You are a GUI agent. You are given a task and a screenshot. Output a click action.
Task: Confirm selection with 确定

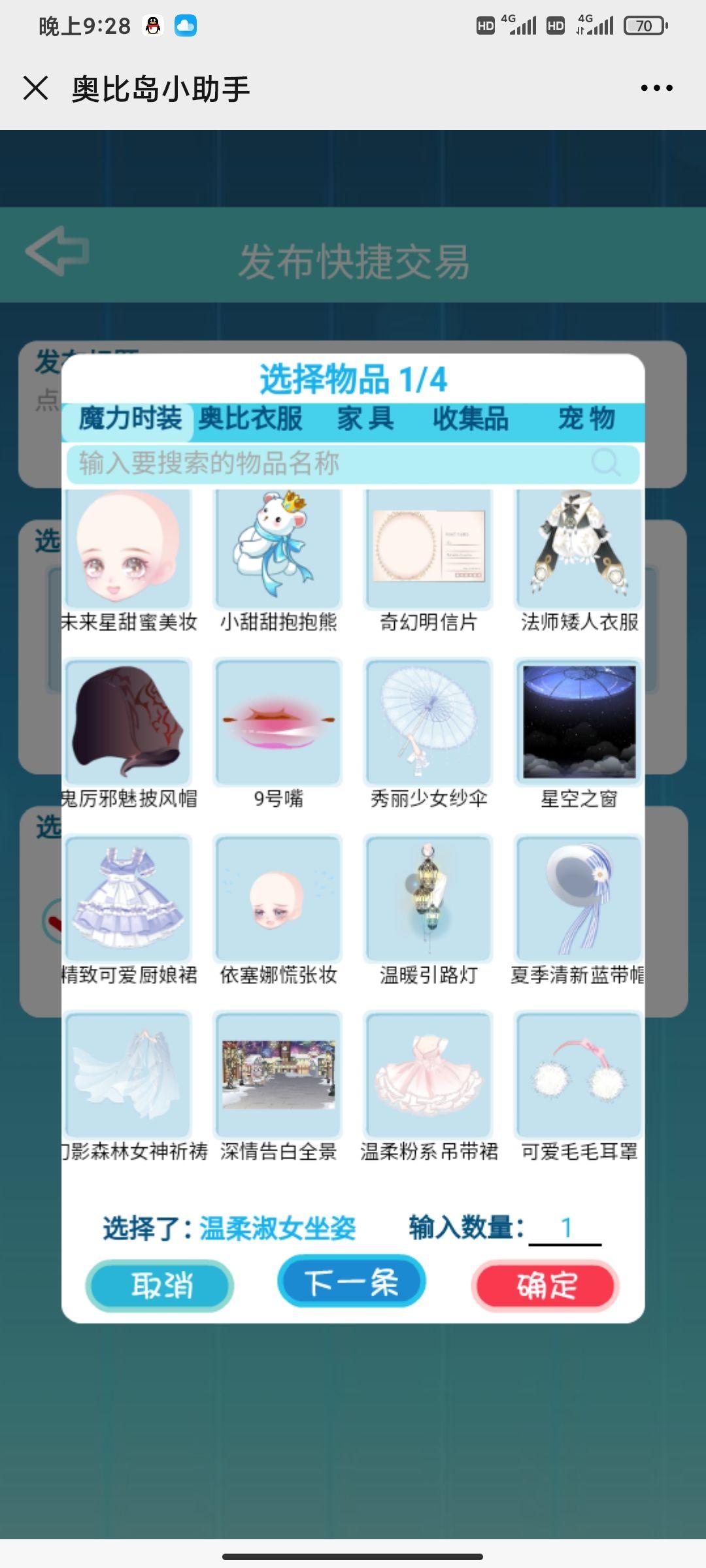click(546, 1285)
